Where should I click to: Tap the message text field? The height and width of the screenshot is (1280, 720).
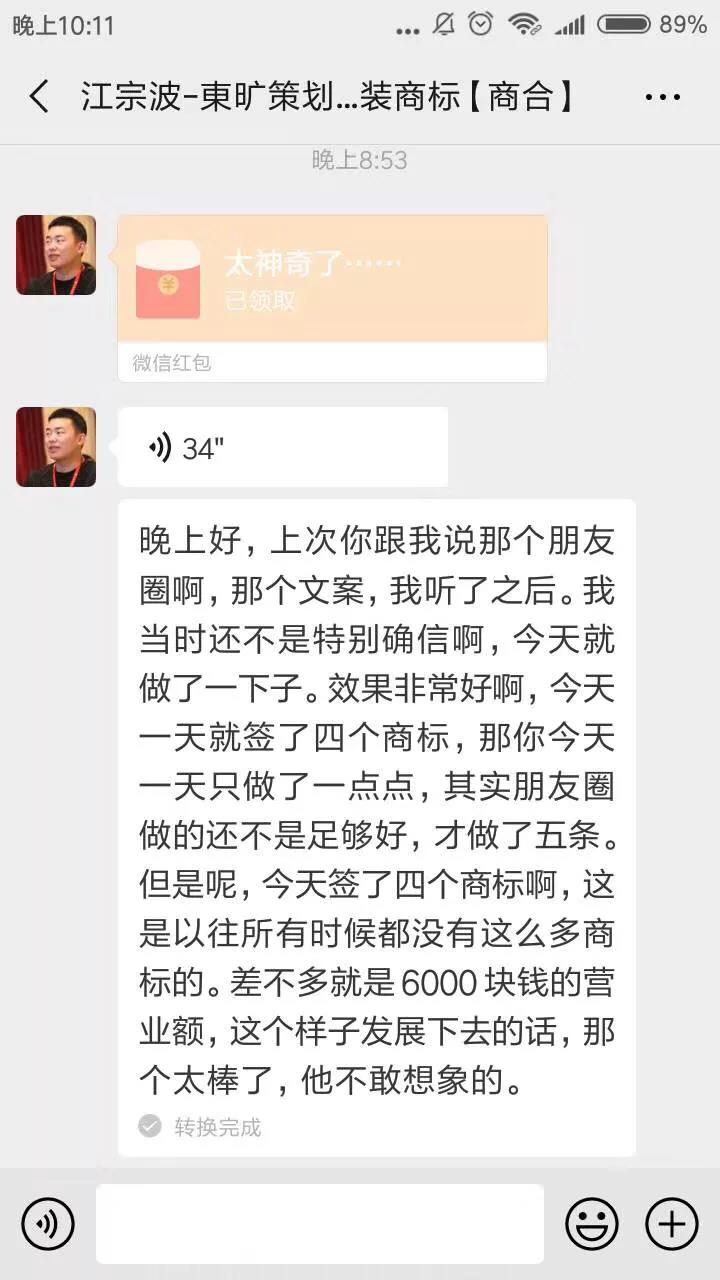tap(320, 1223)
